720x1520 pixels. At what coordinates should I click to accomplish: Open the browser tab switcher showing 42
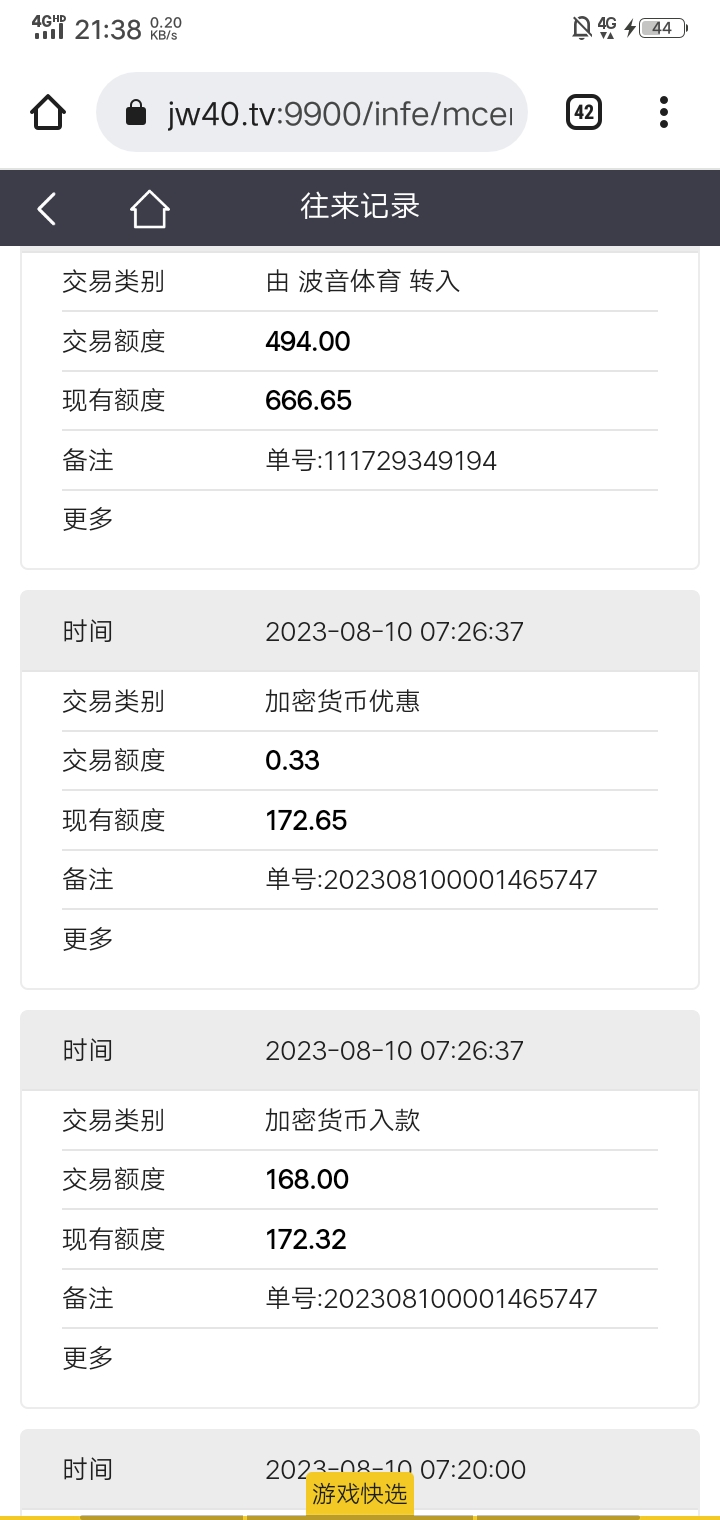pos(584,112)
